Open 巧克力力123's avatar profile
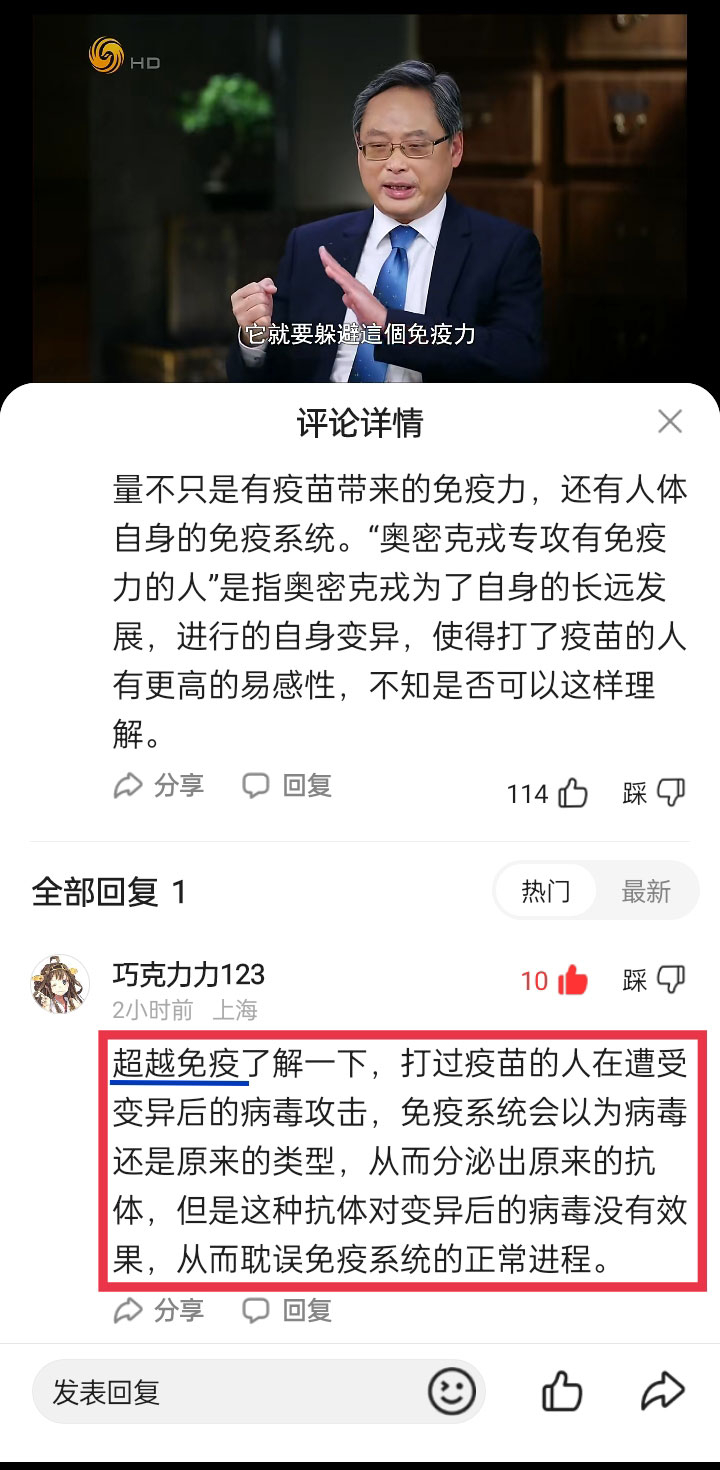 point(60,984)
